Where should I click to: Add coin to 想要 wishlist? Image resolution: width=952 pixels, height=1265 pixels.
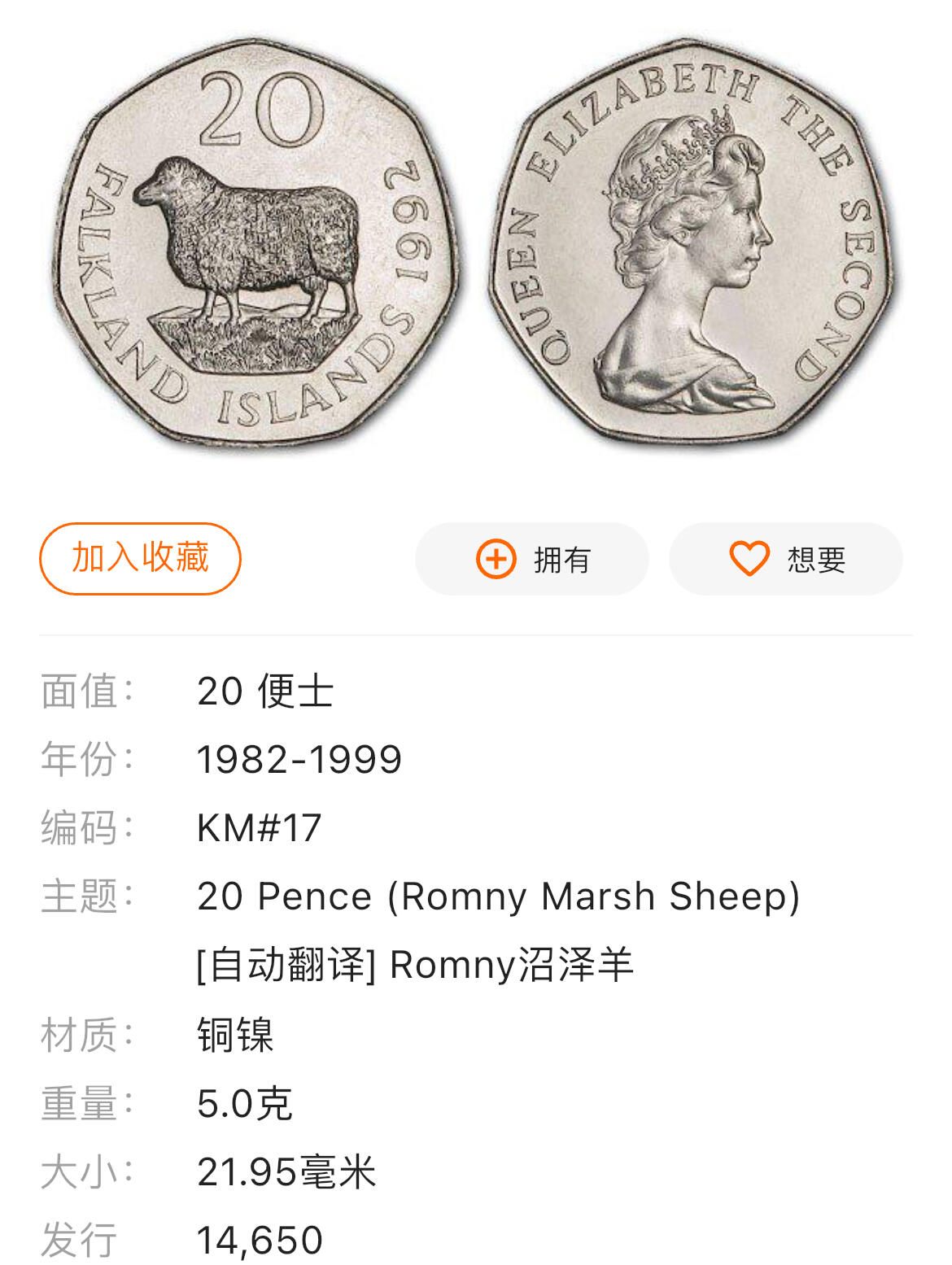[785, 559]
